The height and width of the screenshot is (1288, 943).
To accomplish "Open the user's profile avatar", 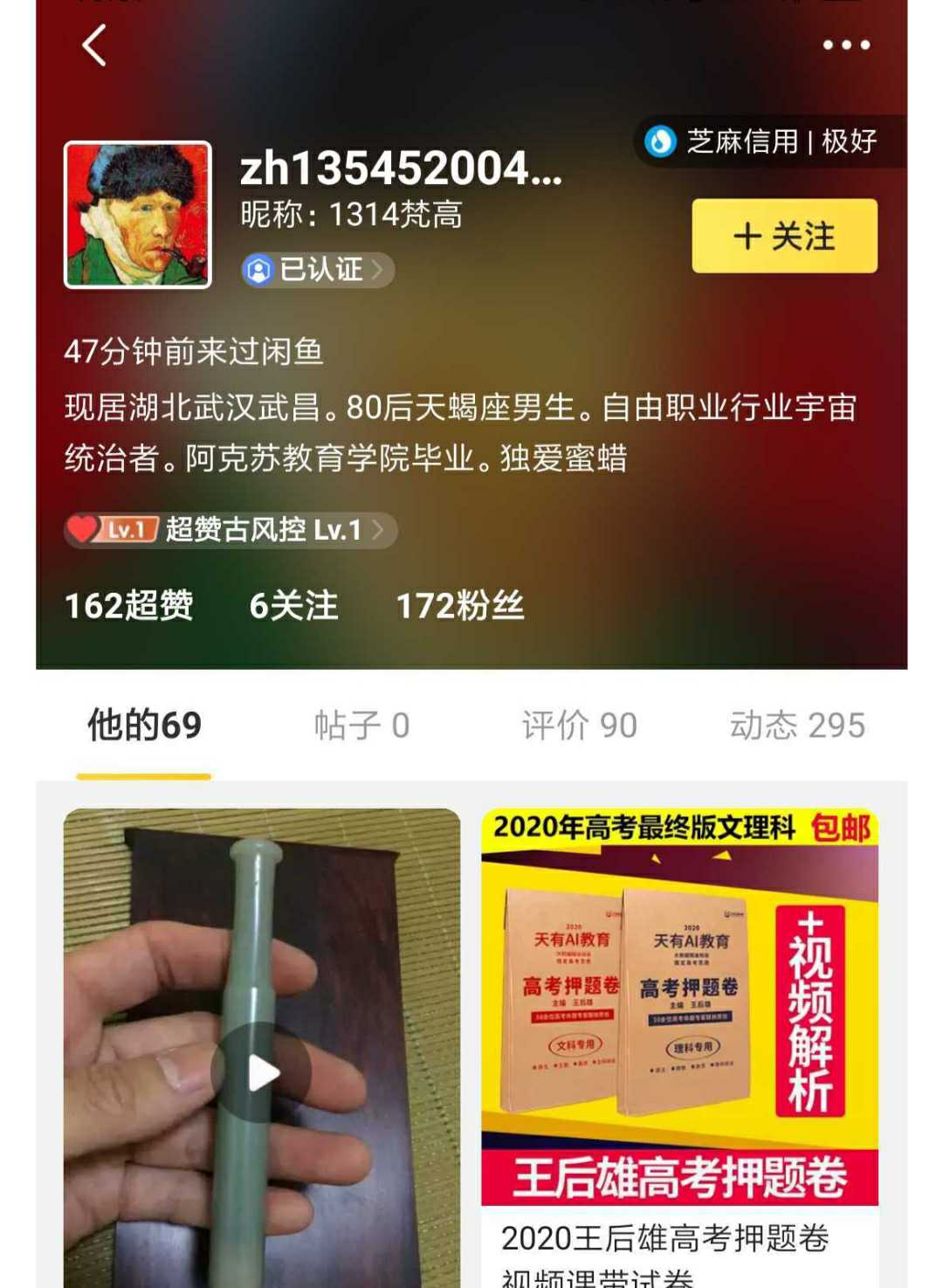I will click(x=138, y=215).
